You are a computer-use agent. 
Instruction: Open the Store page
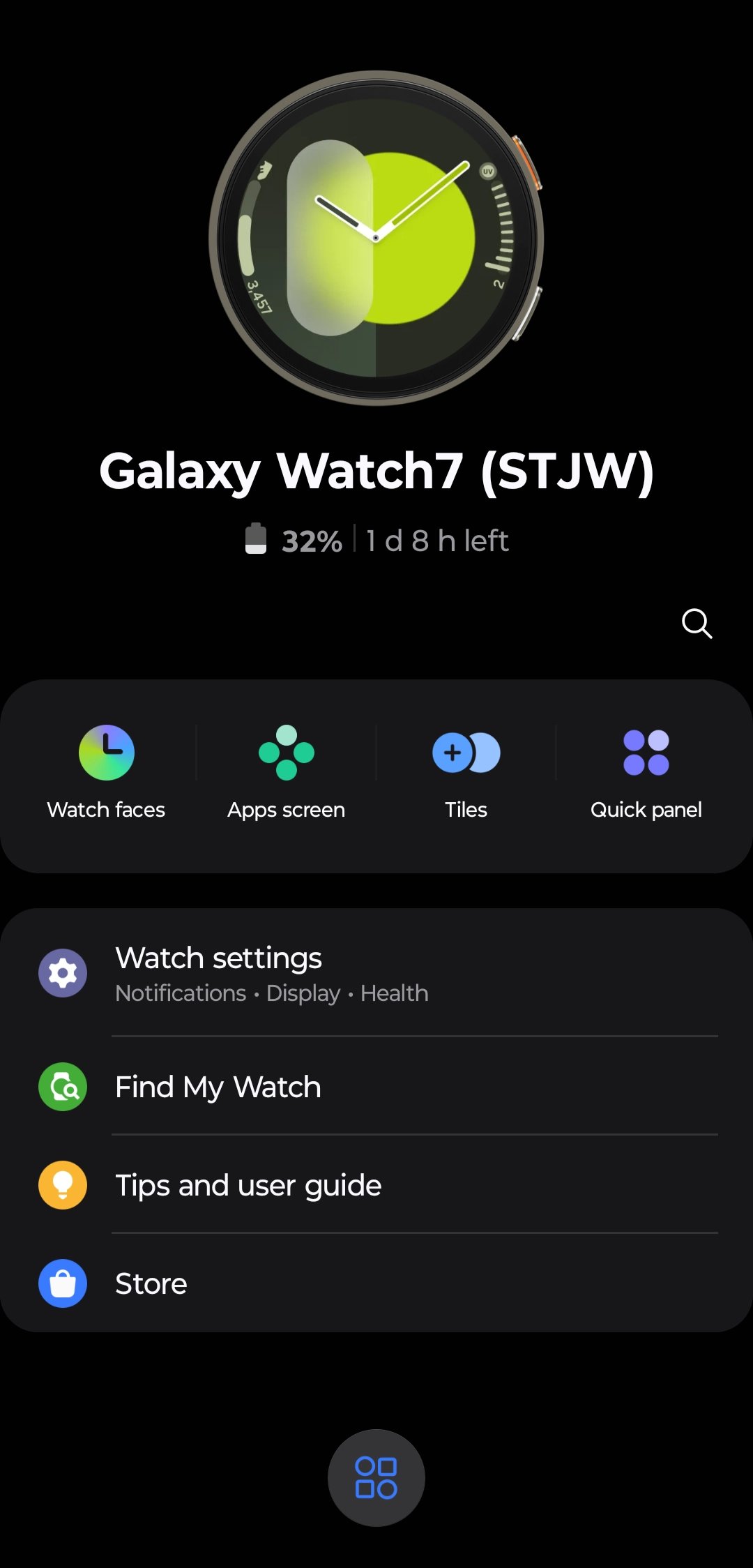tap(151, 1283)
